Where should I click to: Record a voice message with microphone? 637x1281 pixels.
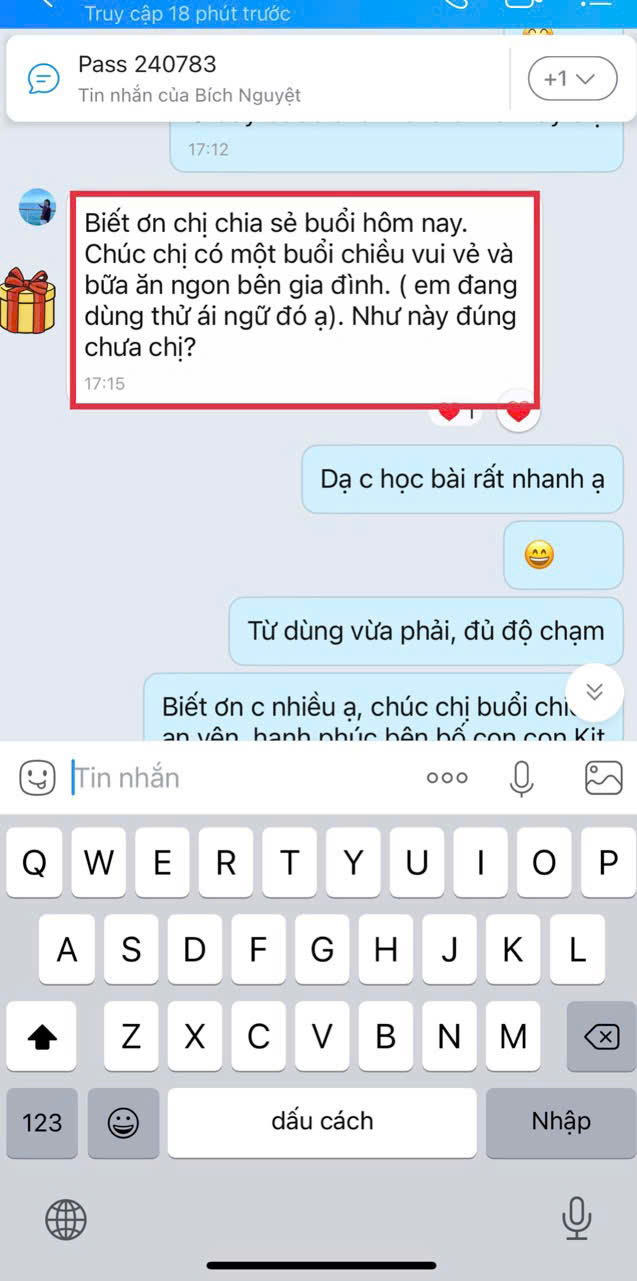coord(521,777)
